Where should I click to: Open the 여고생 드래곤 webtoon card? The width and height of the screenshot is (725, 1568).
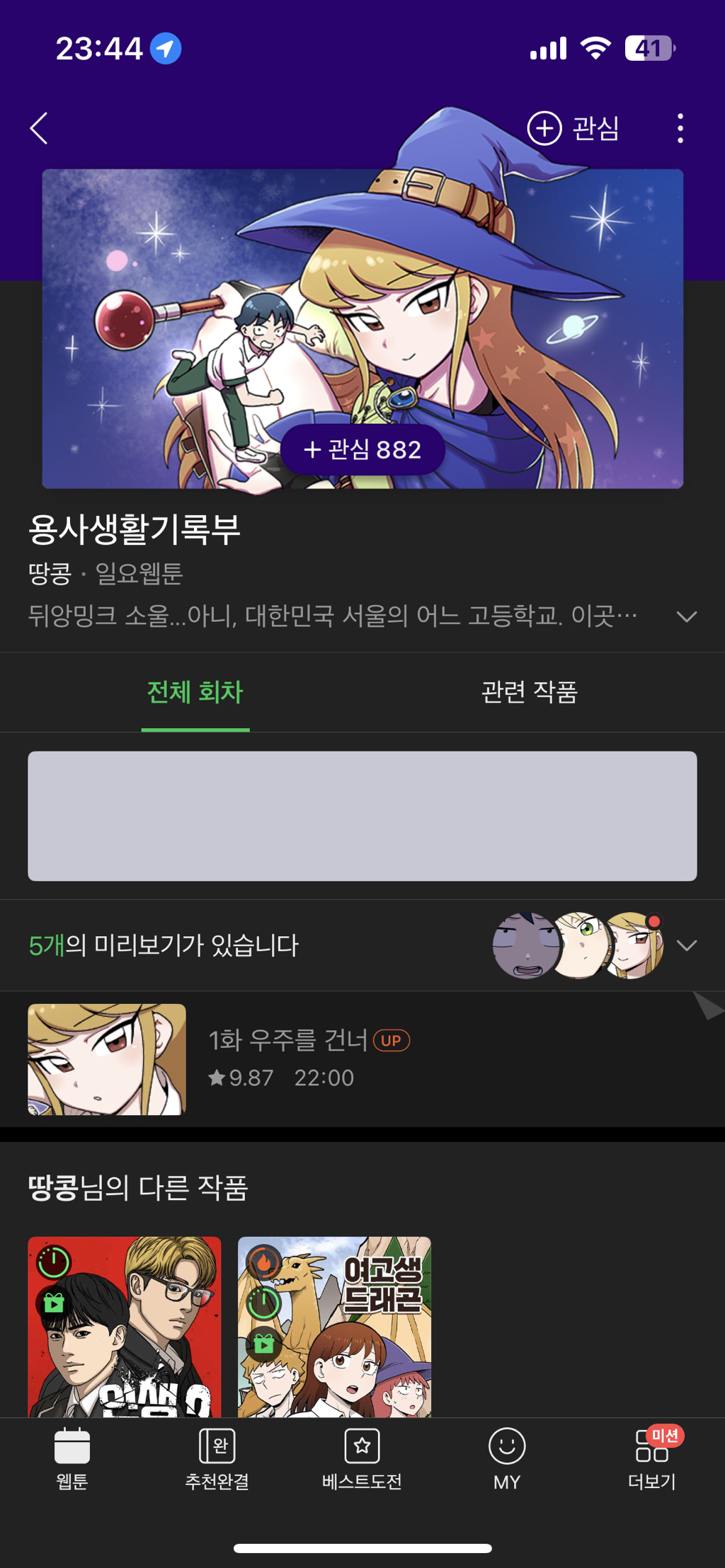point(334,1327)
